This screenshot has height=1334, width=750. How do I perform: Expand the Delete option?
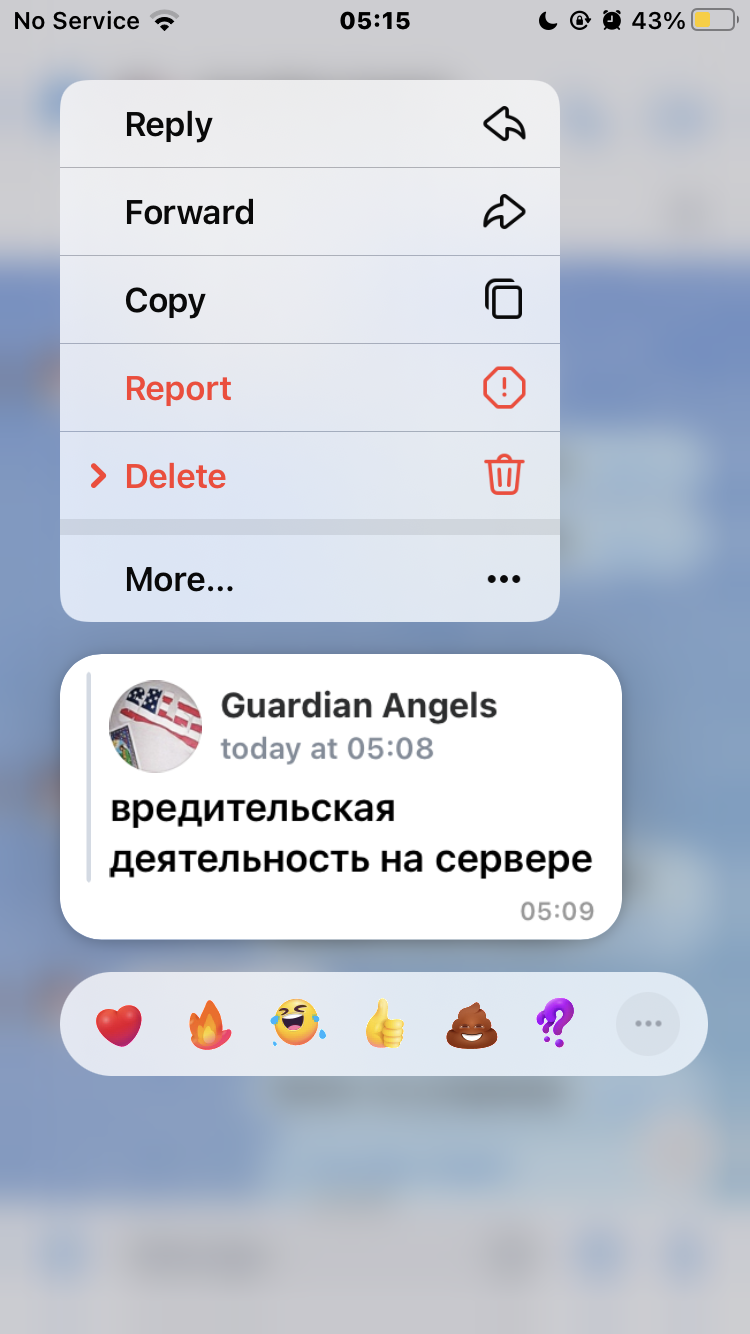pyautogui.click(x=310, y=476)
